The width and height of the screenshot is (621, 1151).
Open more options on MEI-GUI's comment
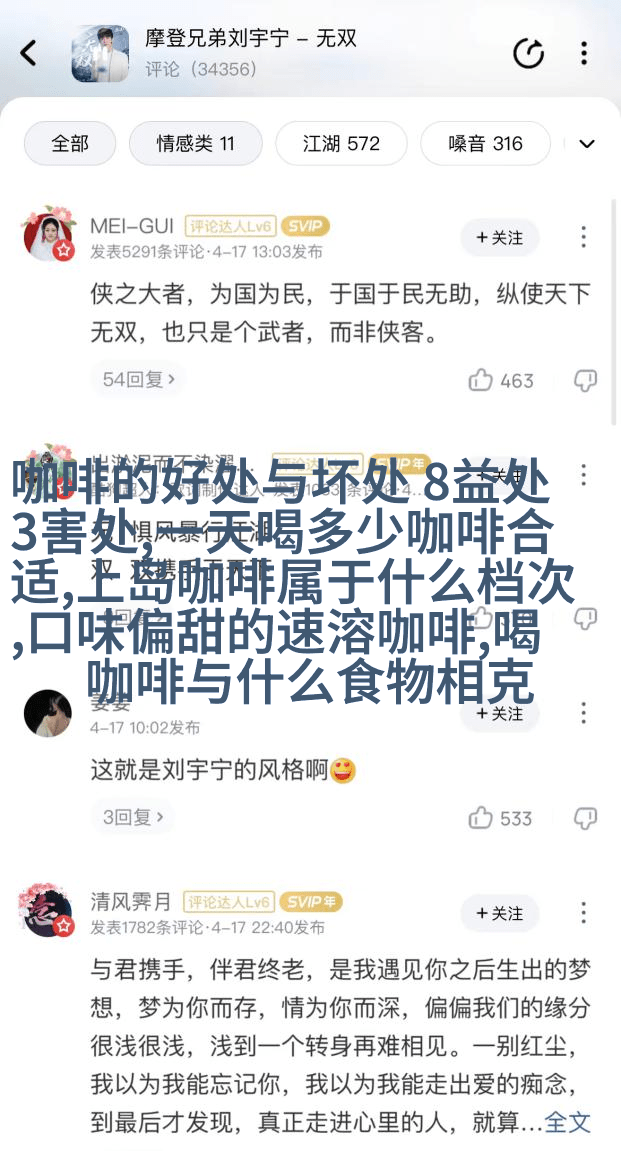tap(584, 237)
